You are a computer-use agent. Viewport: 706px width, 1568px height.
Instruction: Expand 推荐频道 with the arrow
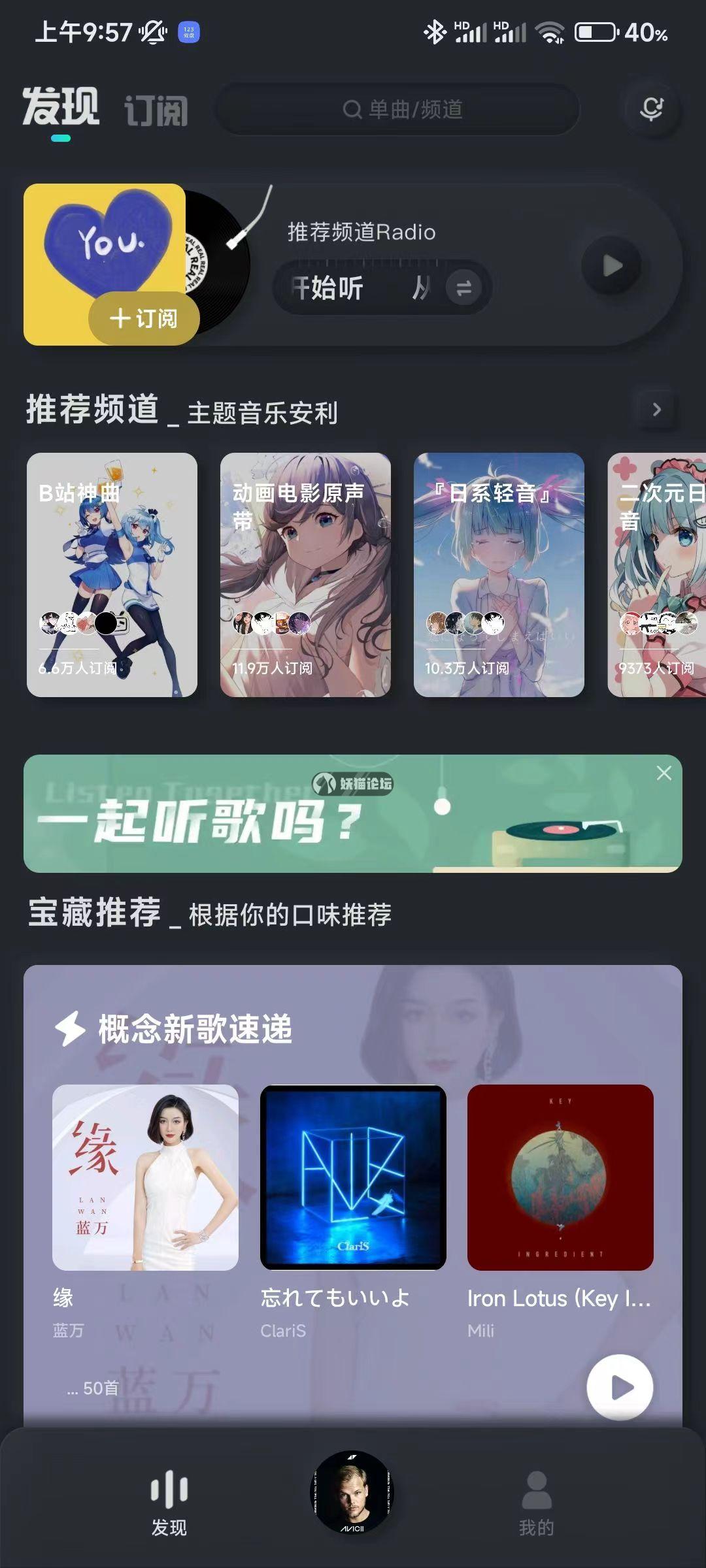[x=656, y=410]
